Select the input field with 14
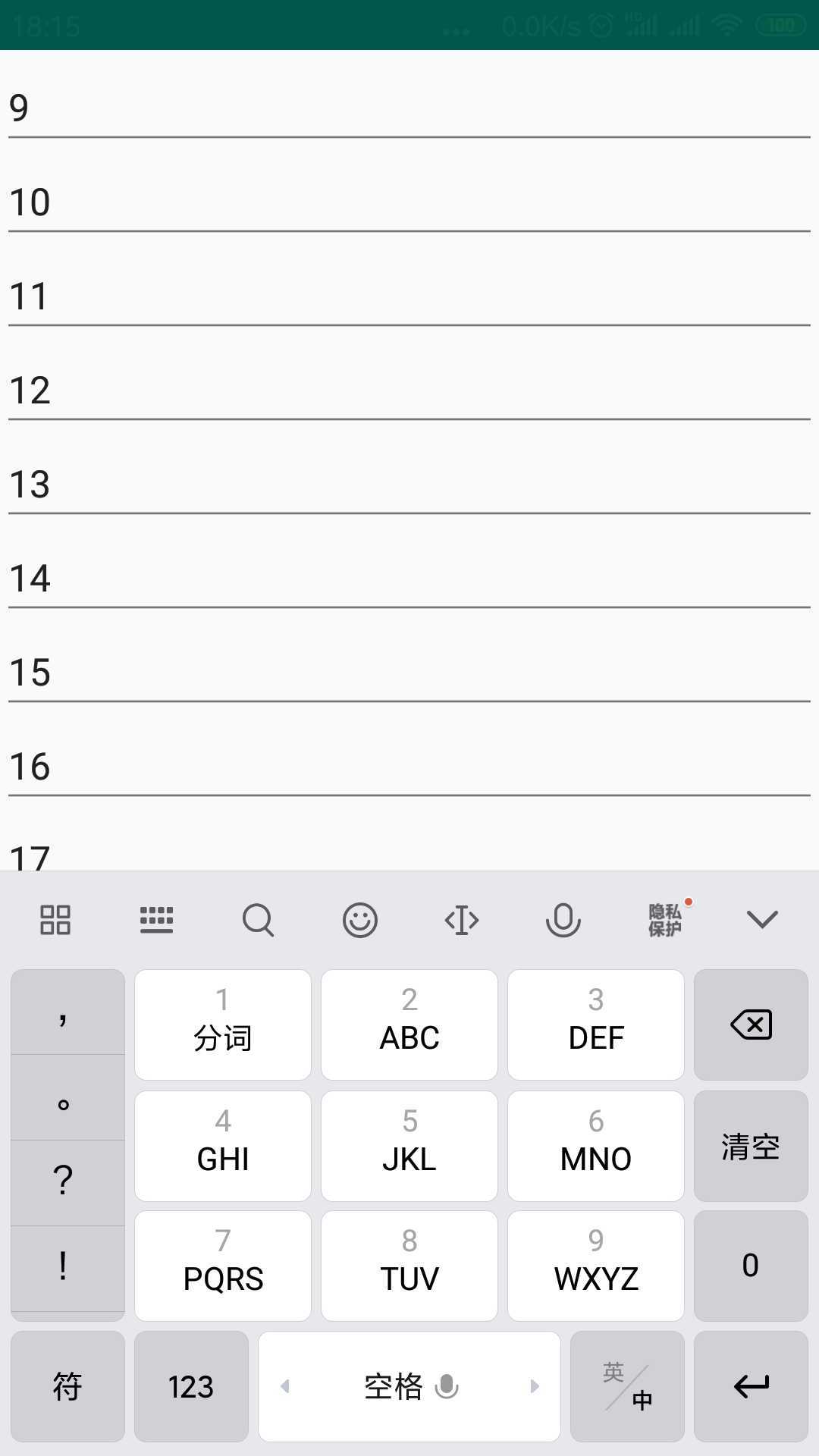 (x=409, y=578)
